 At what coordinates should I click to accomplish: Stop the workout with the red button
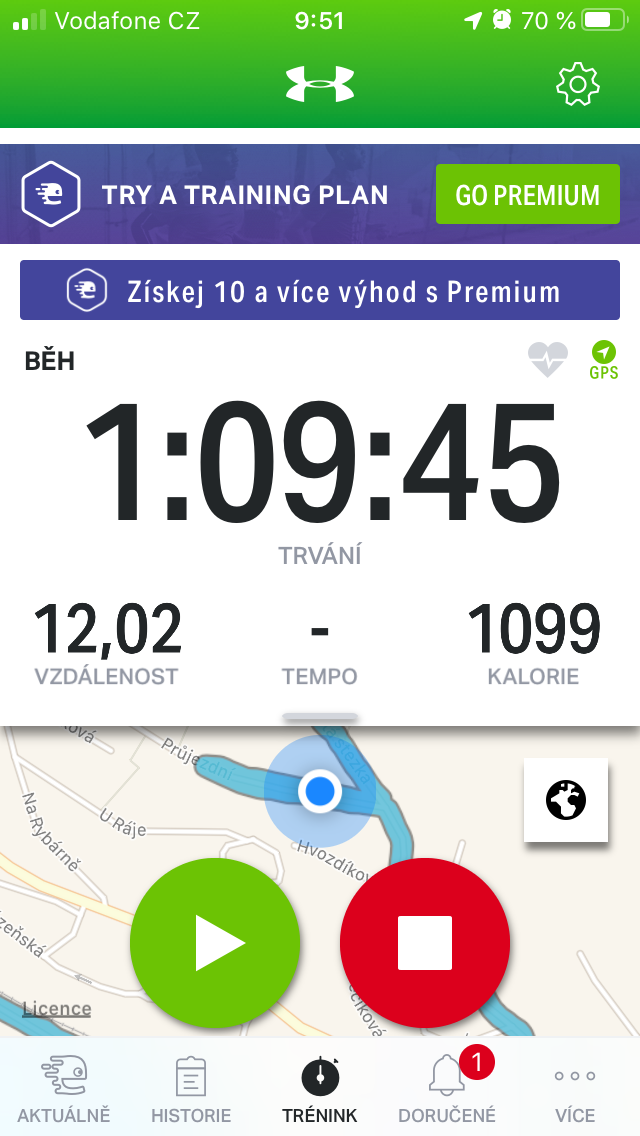click(x=425, y=943)
